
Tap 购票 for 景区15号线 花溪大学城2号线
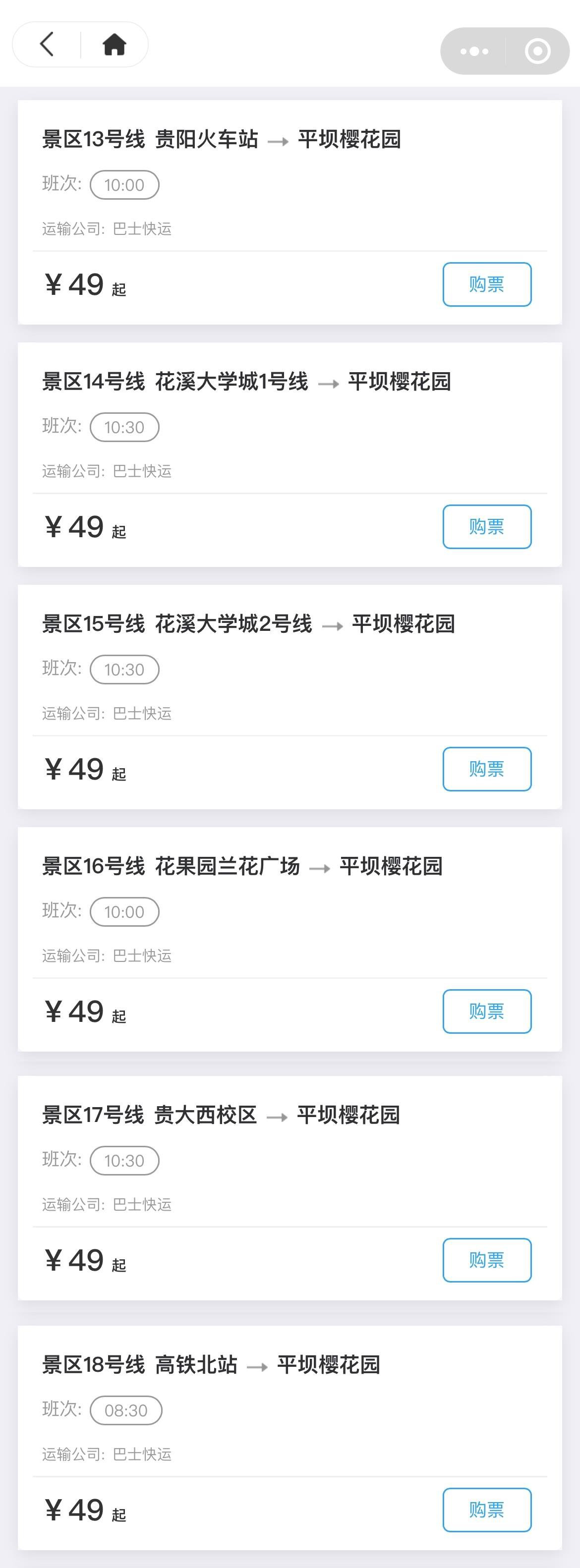click(x=486, y=769)
